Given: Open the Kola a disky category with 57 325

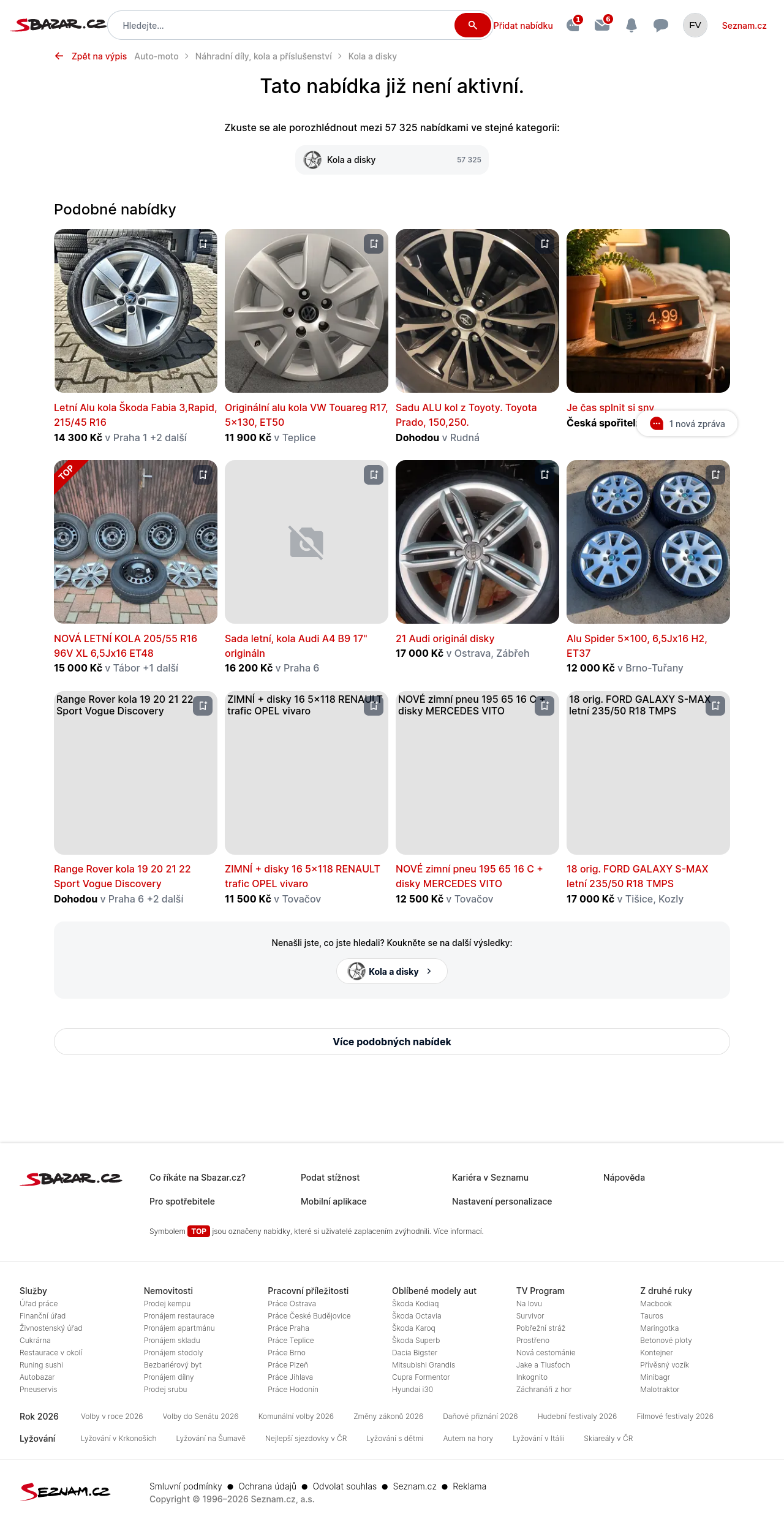Looking at the screenshot, I should (x=392, y=160).
